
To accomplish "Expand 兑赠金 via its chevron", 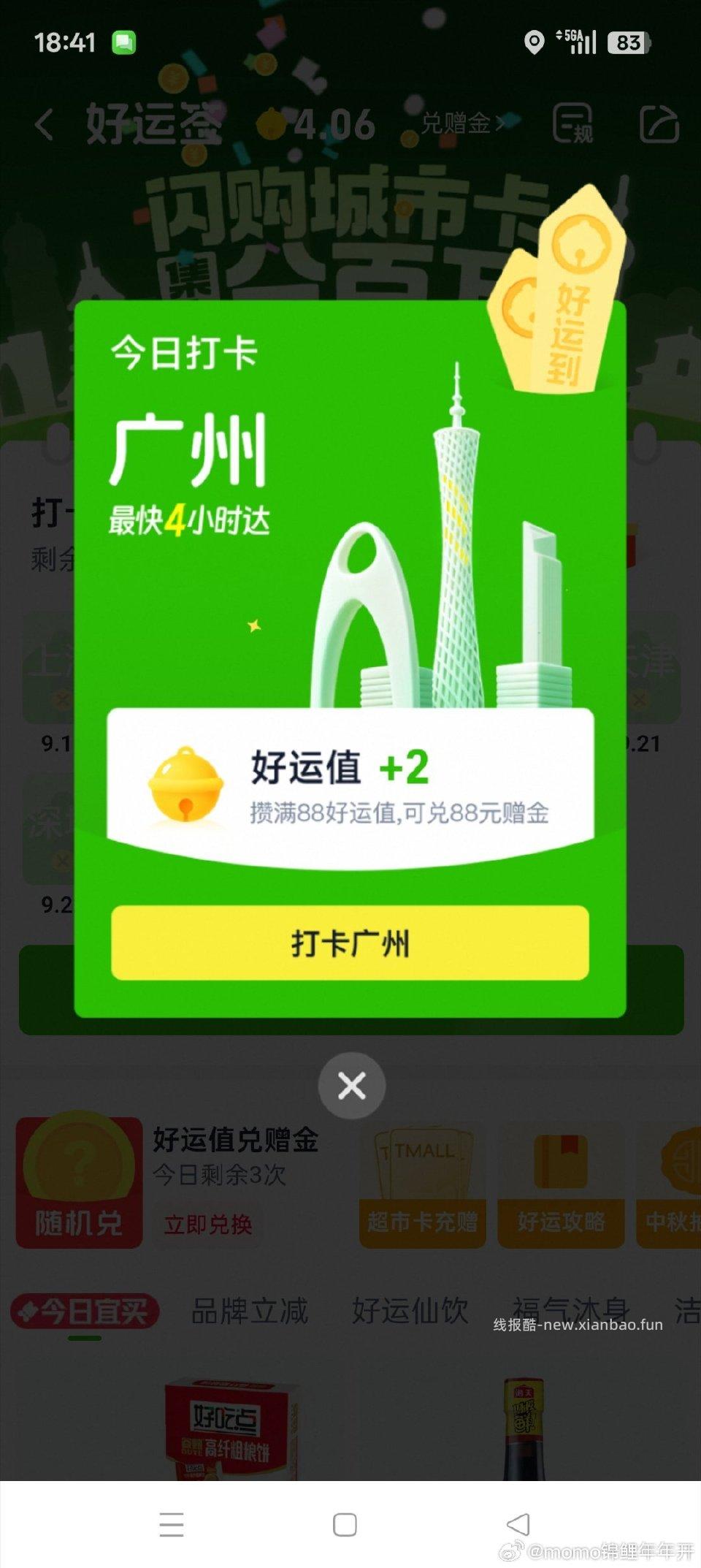I will (500, 124).
